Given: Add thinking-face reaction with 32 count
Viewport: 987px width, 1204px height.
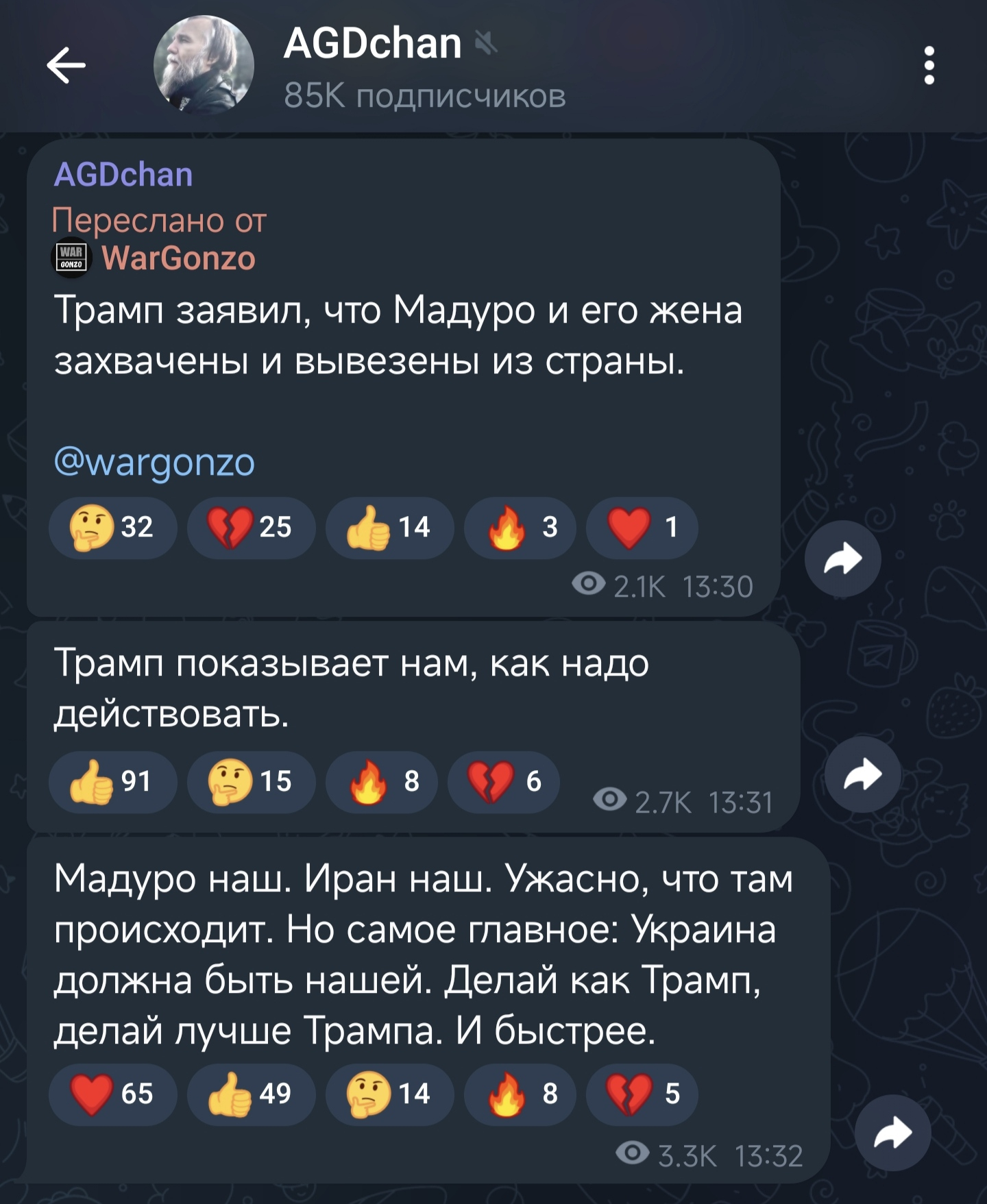Looking at the screenshot, I should point(112,527).
